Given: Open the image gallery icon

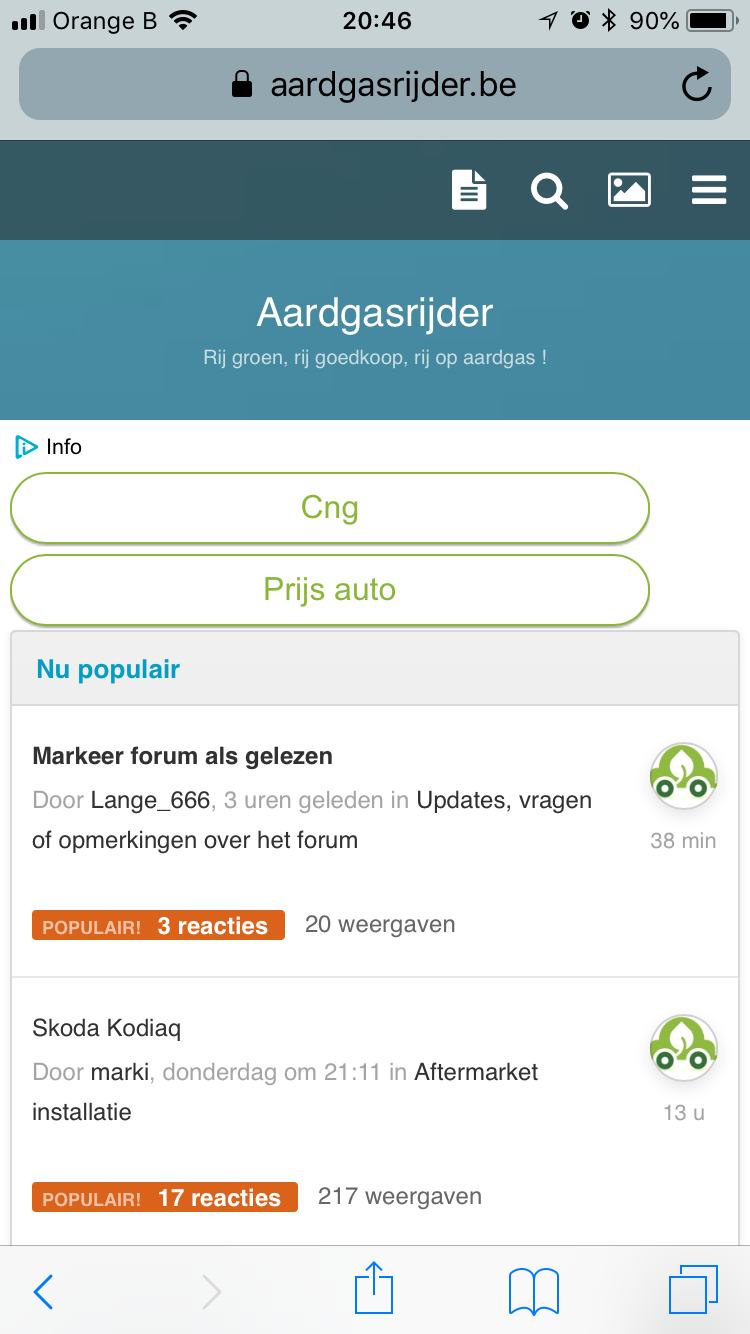Looking at the screenshot, I should (629, 190).
